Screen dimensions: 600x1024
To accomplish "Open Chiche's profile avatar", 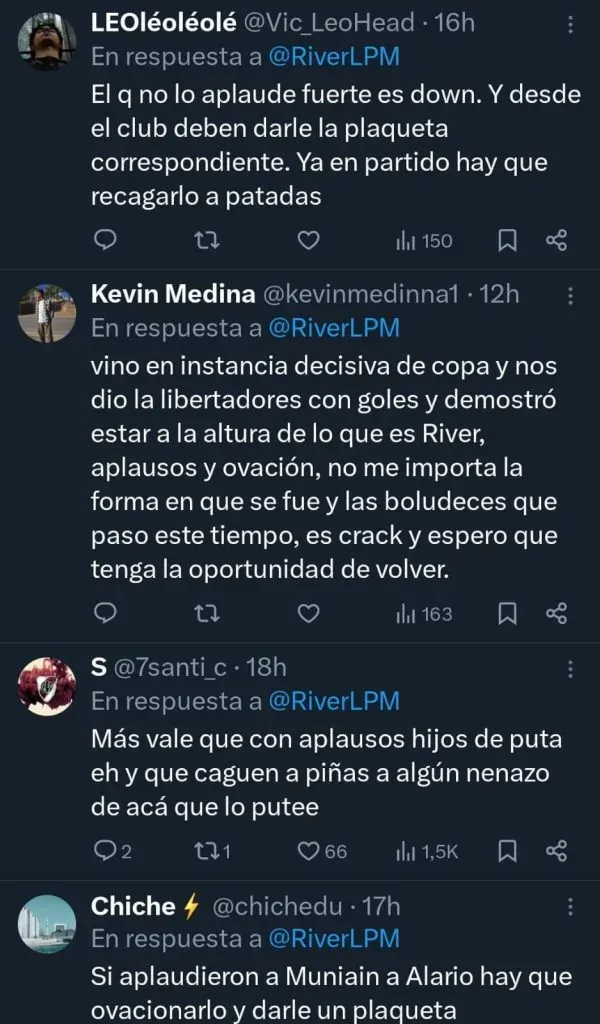I will pyautogui.click(x=47, y=924).
